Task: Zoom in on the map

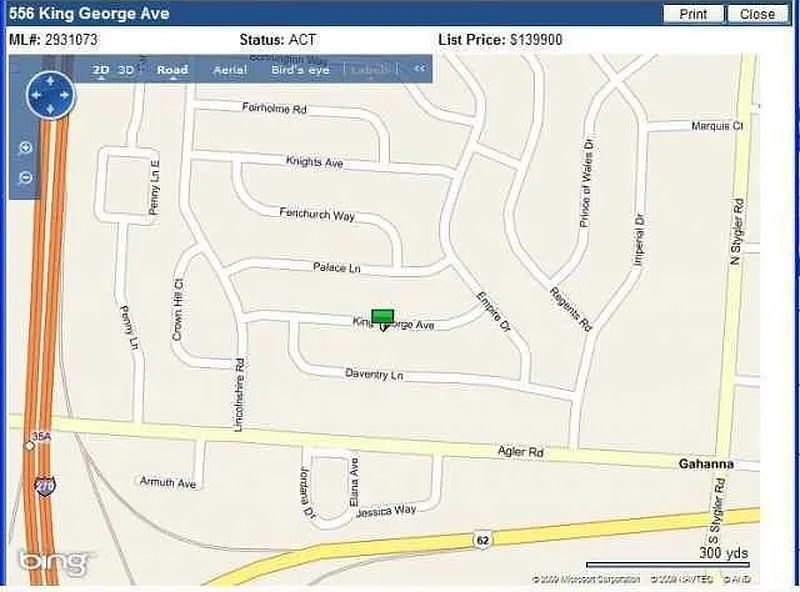Action: [x=26, y=148]
